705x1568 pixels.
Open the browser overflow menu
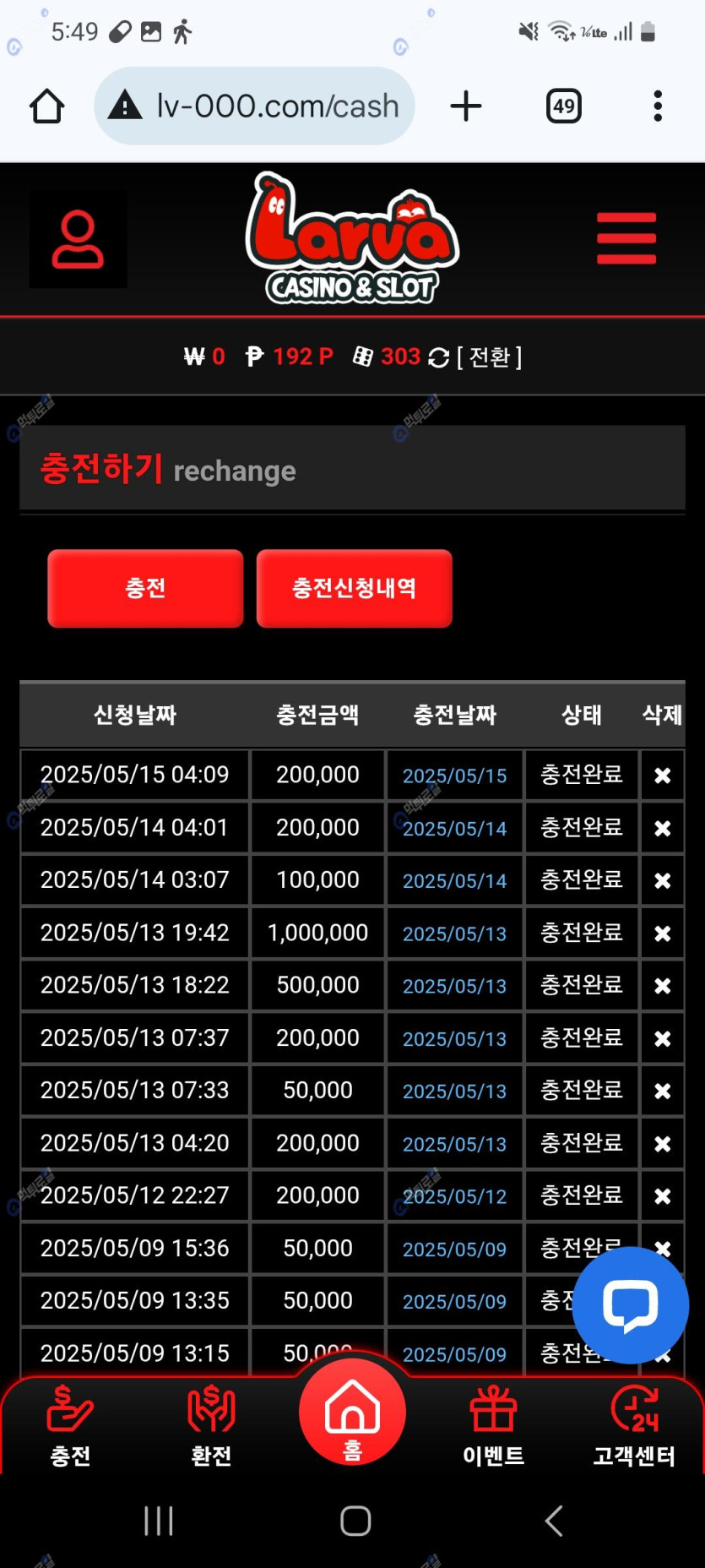658,106
